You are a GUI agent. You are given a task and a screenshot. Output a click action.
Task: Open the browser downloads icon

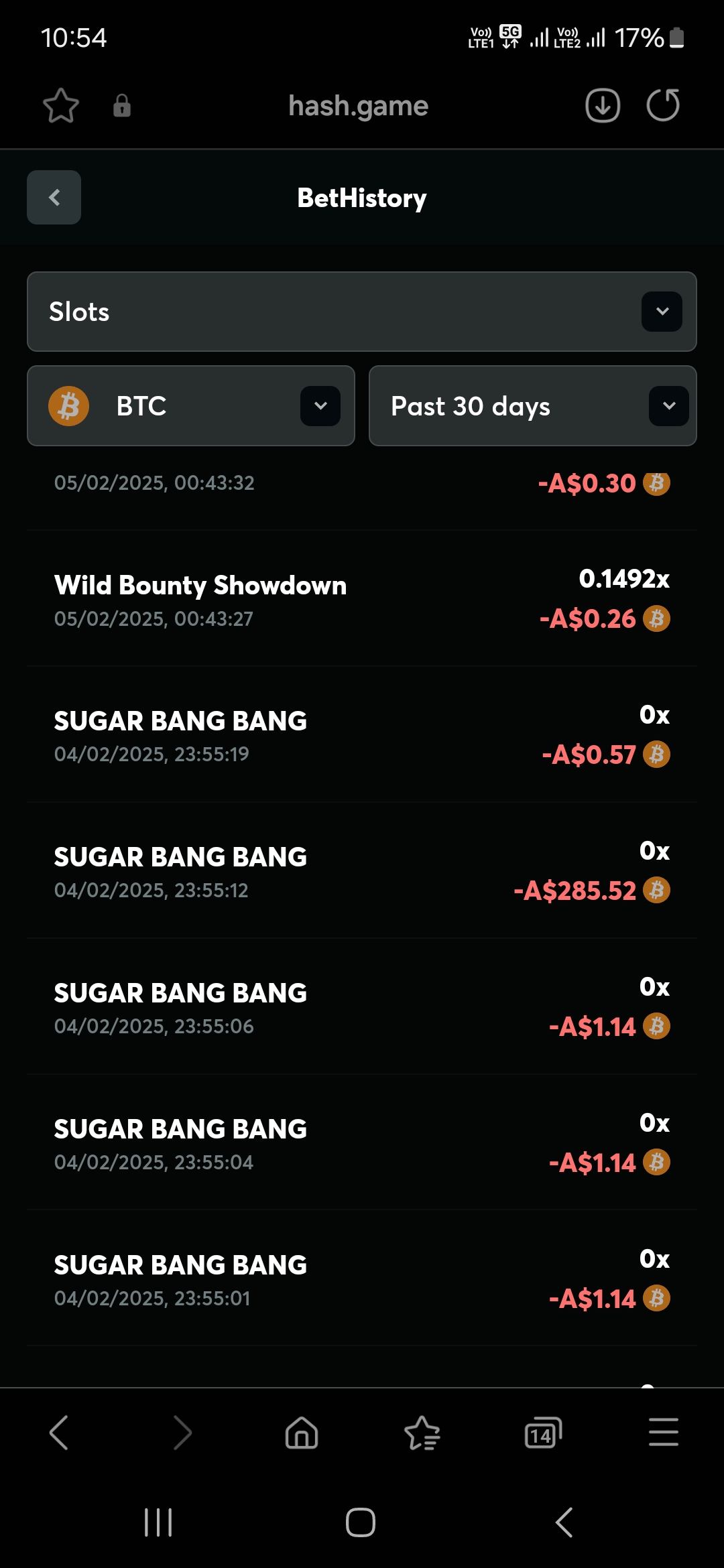point(603,106)
